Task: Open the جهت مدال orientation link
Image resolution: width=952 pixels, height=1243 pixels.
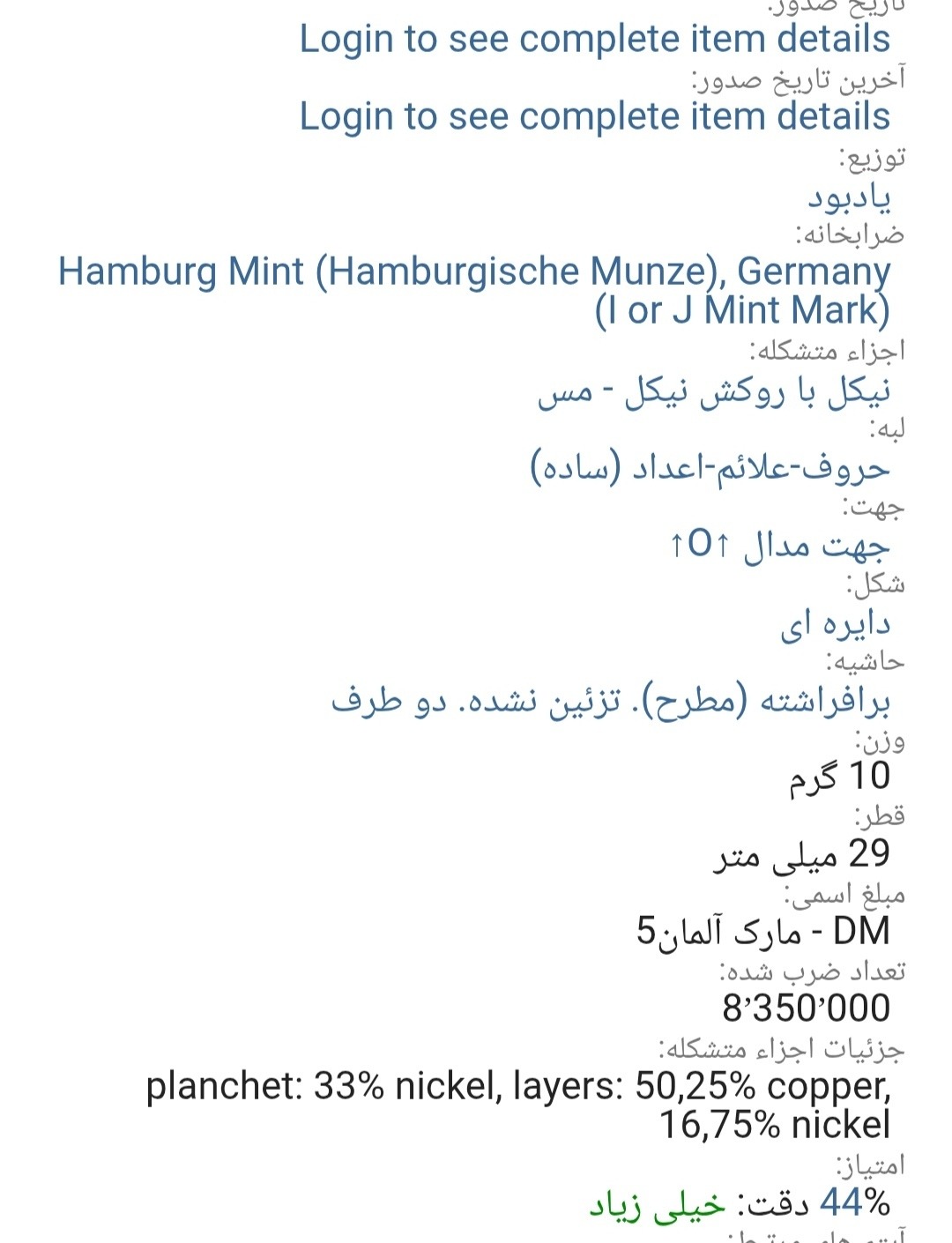Action: click(x=779, y=545)
